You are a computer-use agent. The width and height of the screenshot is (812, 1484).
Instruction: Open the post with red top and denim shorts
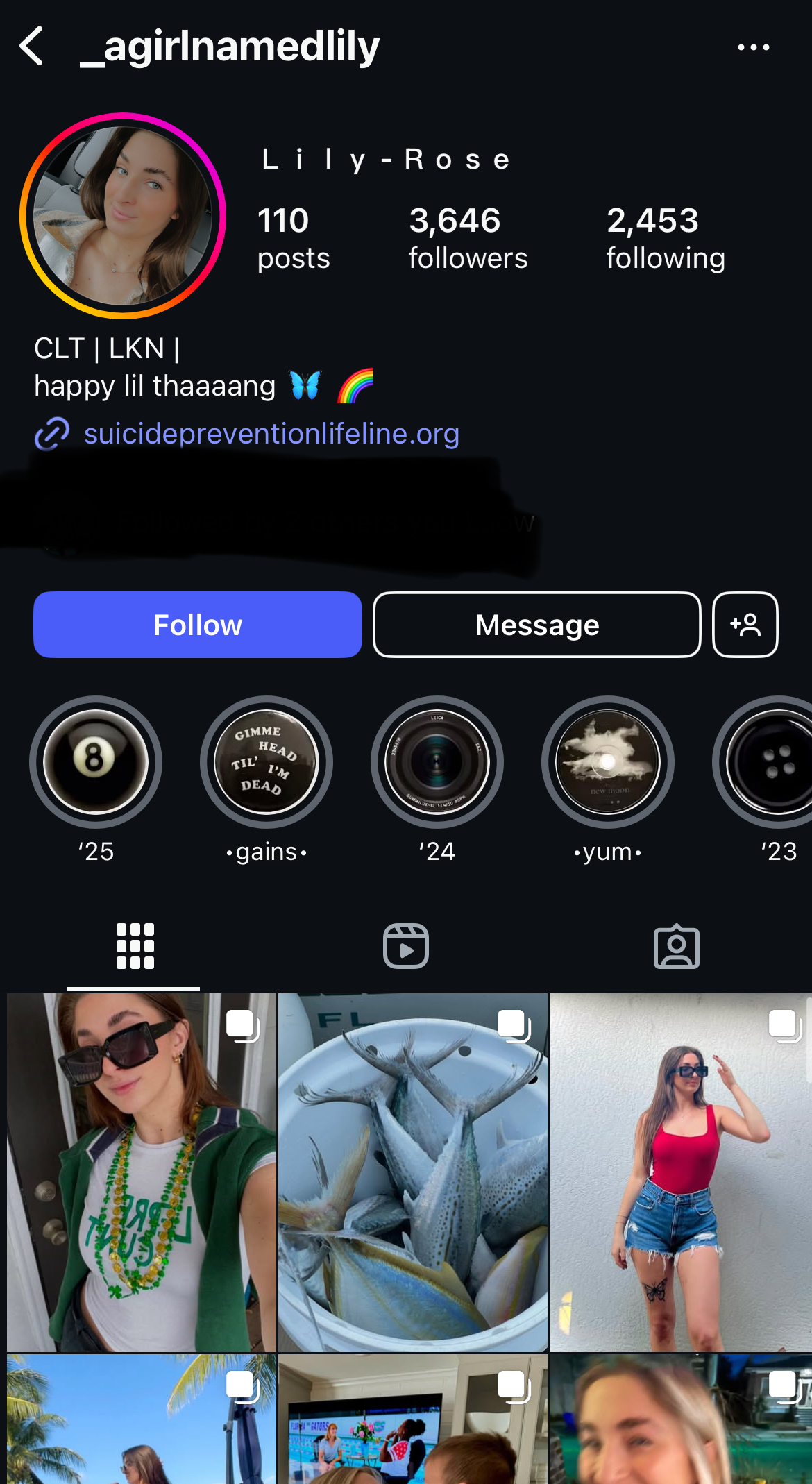[681, 1172]
